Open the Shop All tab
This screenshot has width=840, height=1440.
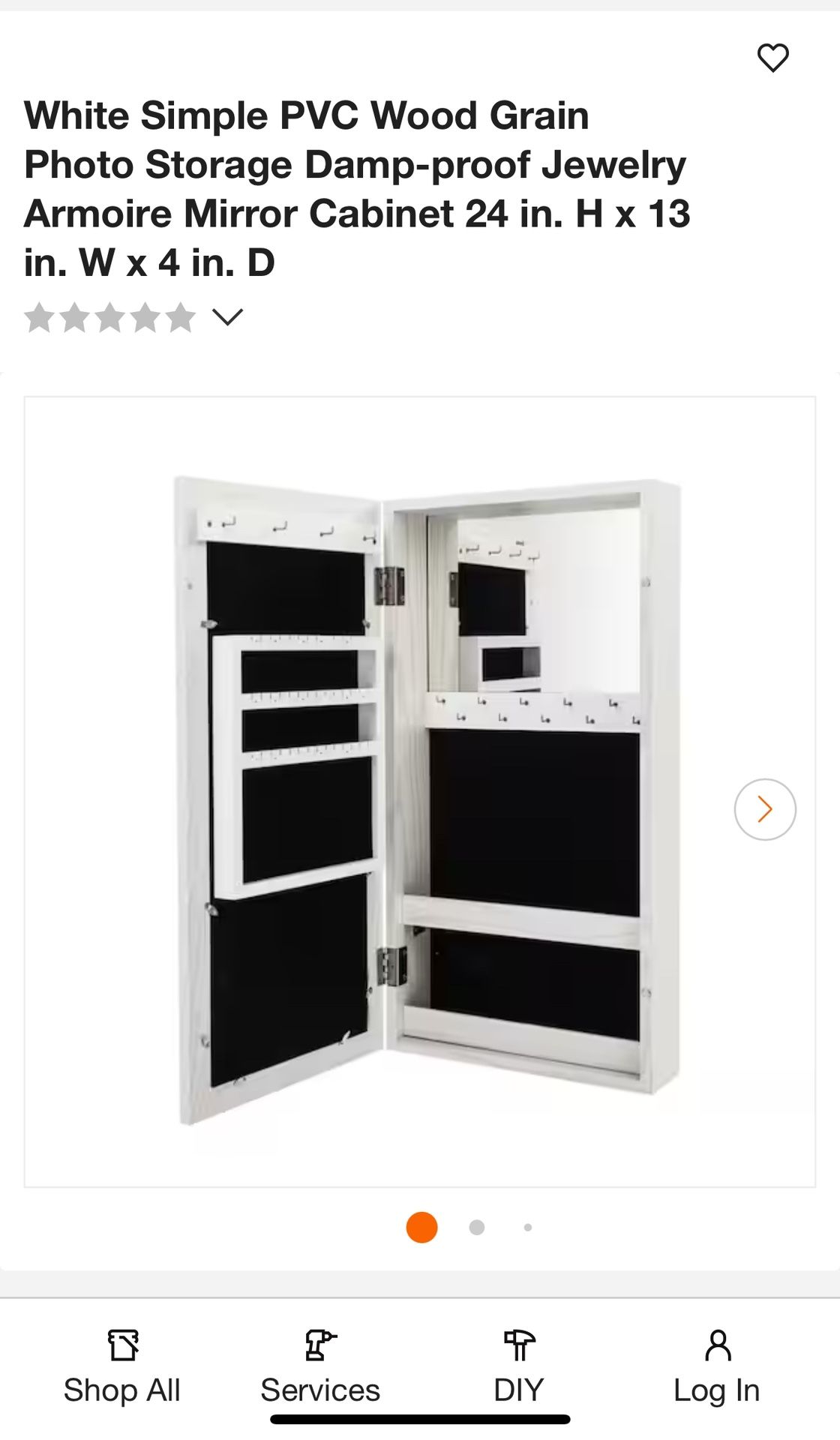121,1366
